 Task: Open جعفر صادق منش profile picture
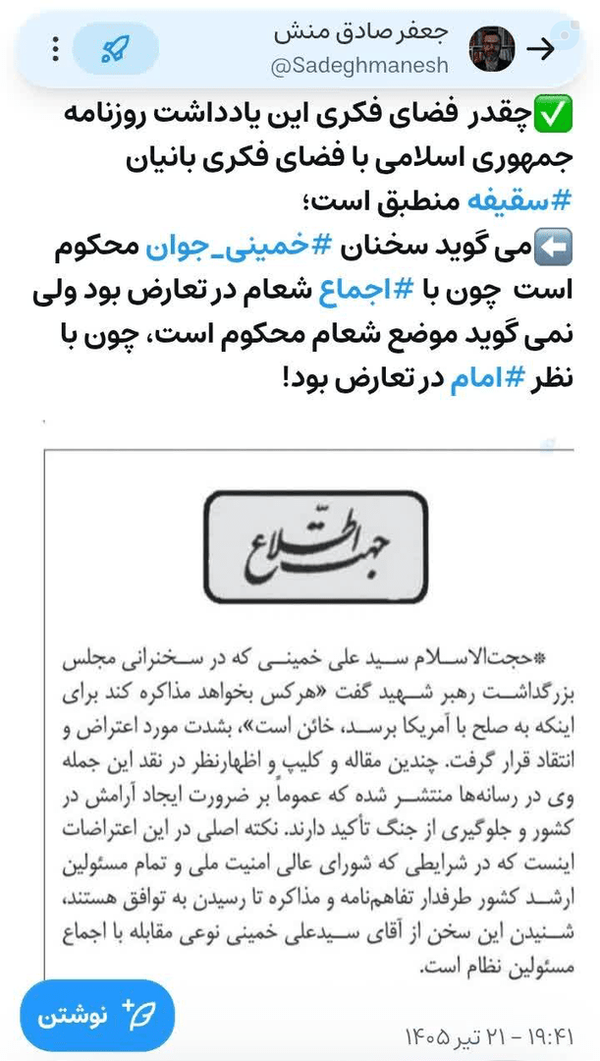(492, 49)
